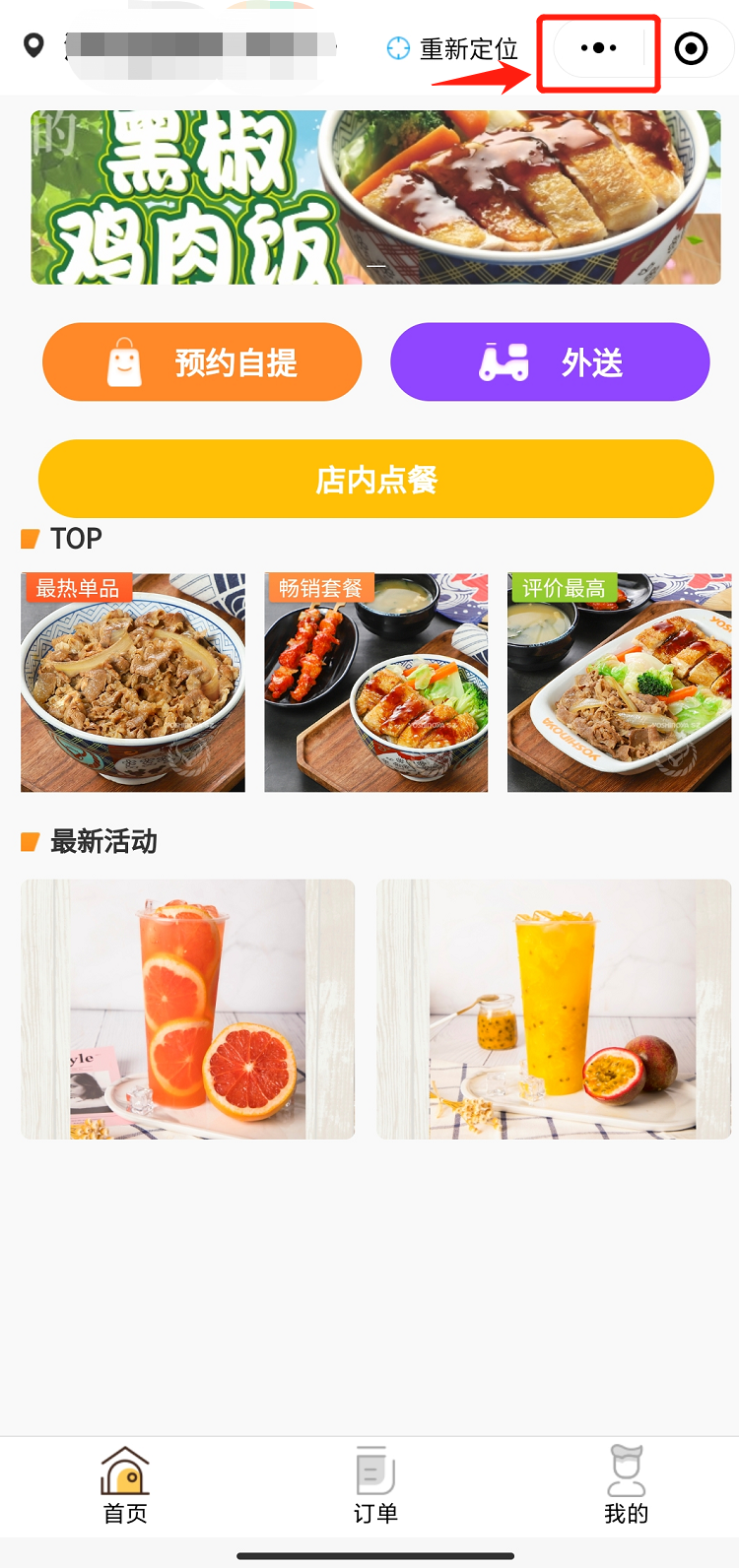Tap 重新定位 to relocate

(x=453, y=48)
